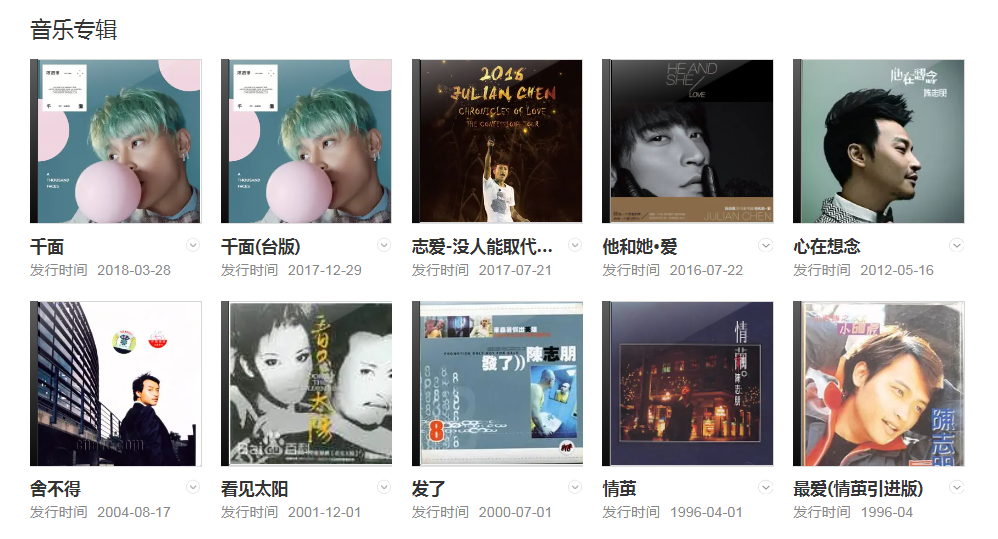Screen dimensions: 998x539
Task: Expand the arrow beside 舍不得
Action: pos(193,487)
